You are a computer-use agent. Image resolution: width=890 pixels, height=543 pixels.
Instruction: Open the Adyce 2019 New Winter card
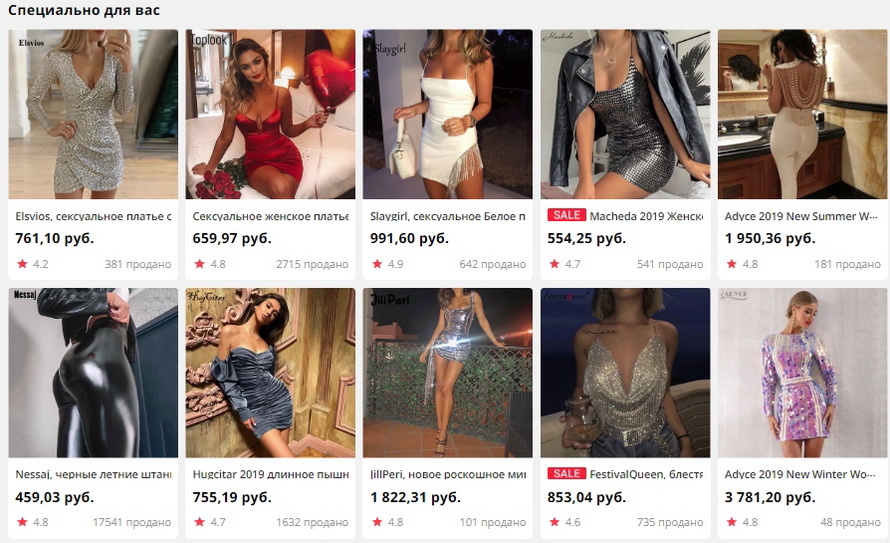tap(802, 373)
